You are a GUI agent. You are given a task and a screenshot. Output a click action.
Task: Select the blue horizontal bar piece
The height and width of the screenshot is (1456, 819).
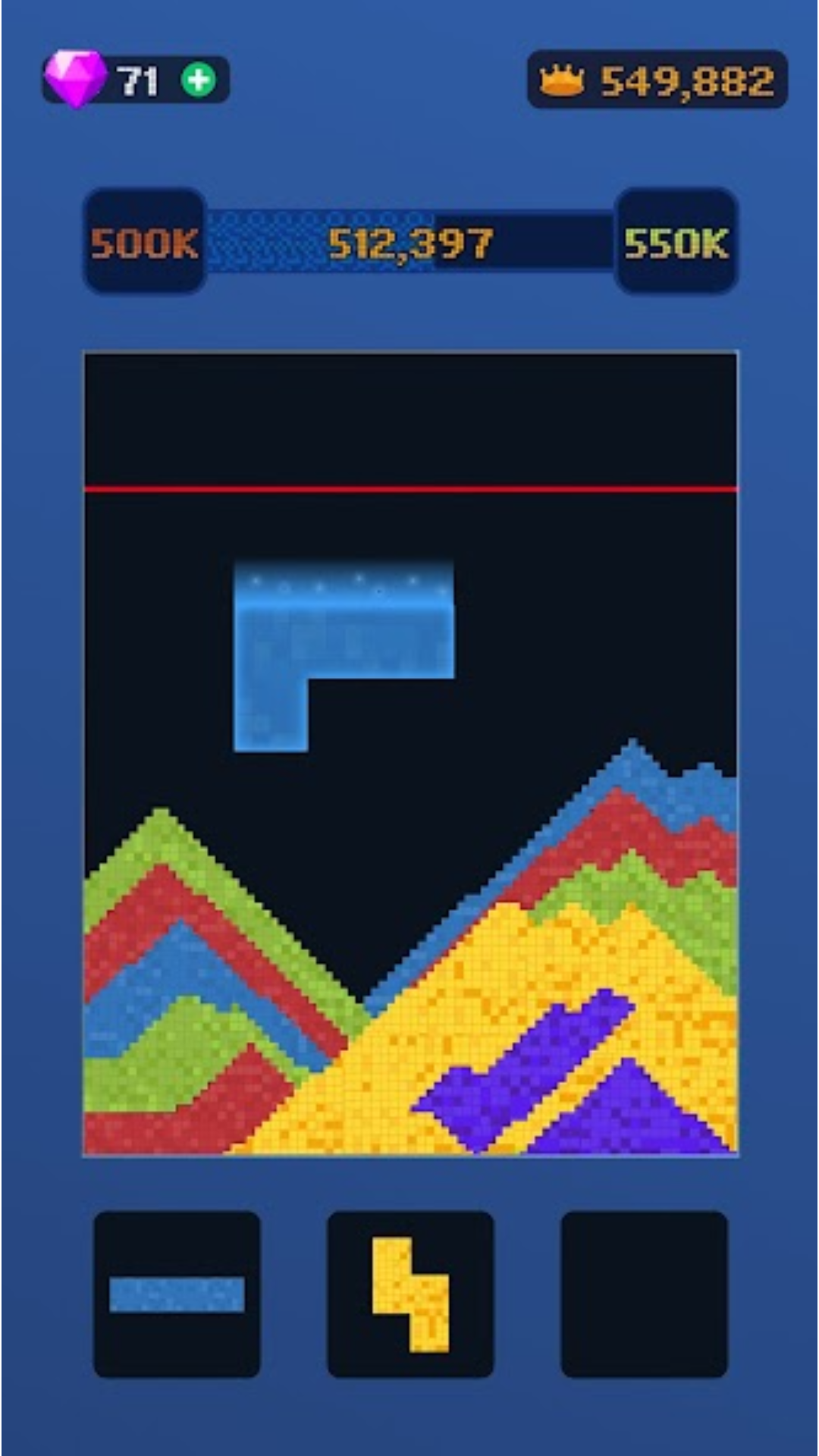pyautogui.click(x=177, y=1294)
